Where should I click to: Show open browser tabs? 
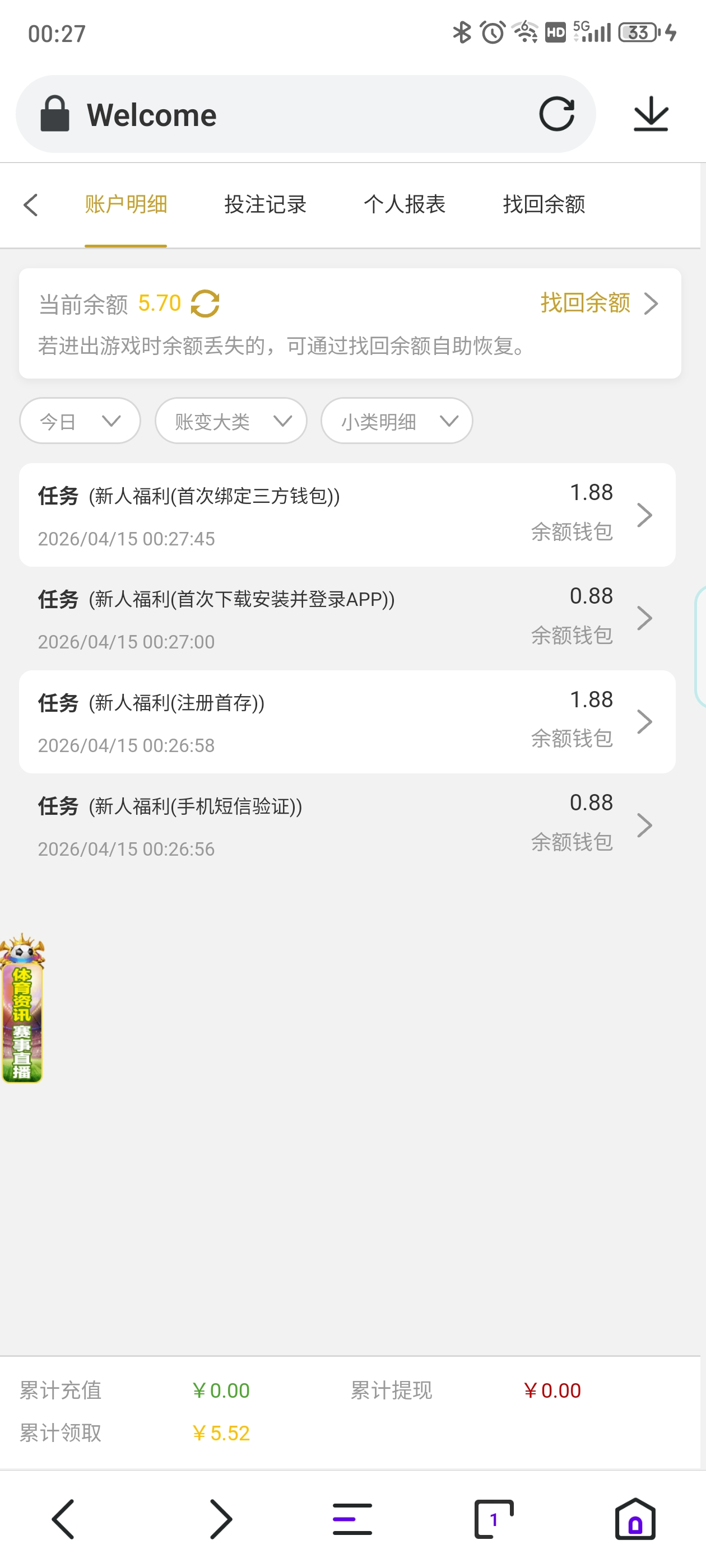click(x=494, y=1519)
